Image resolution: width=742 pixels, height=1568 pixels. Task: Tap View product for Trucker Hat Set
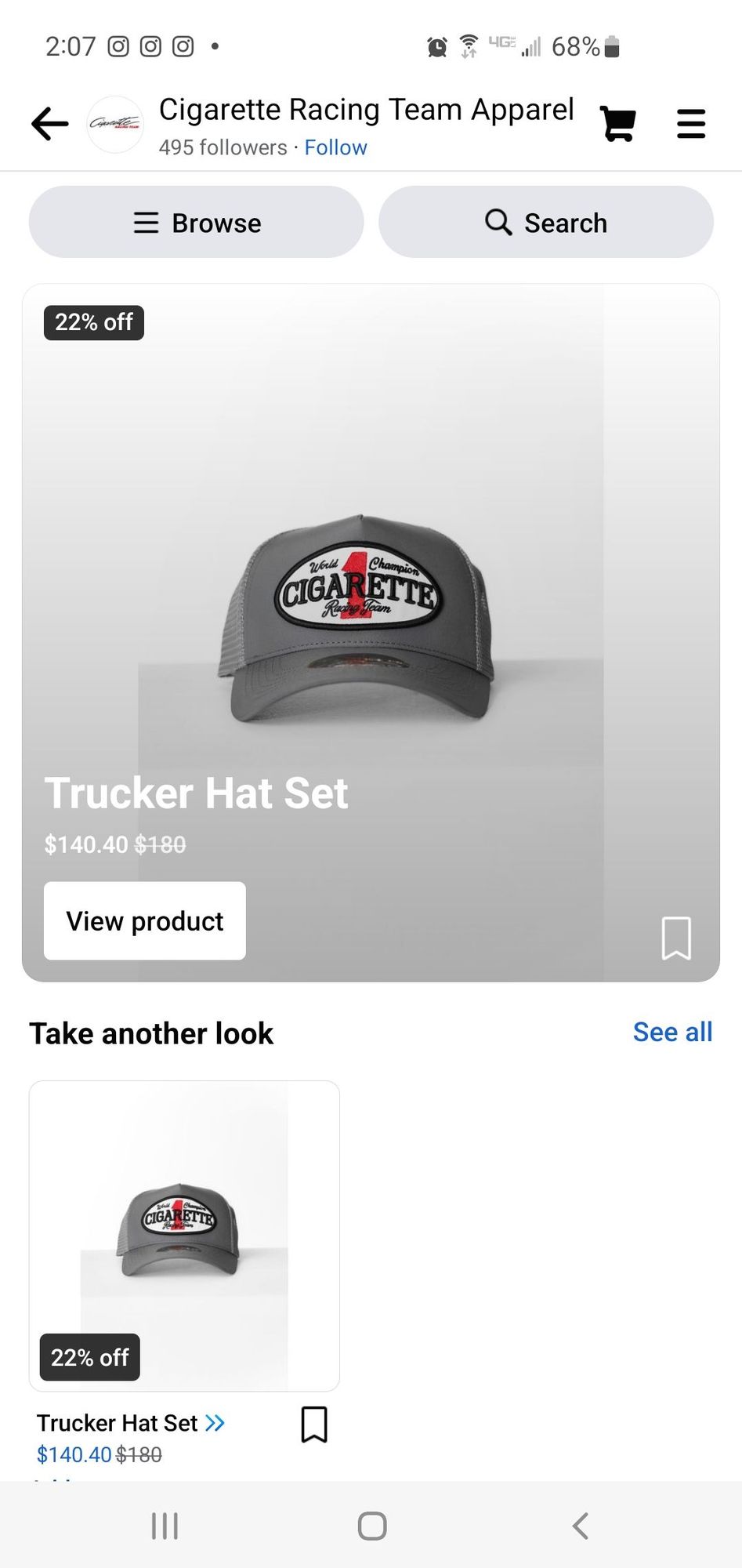tap(145, 921)
